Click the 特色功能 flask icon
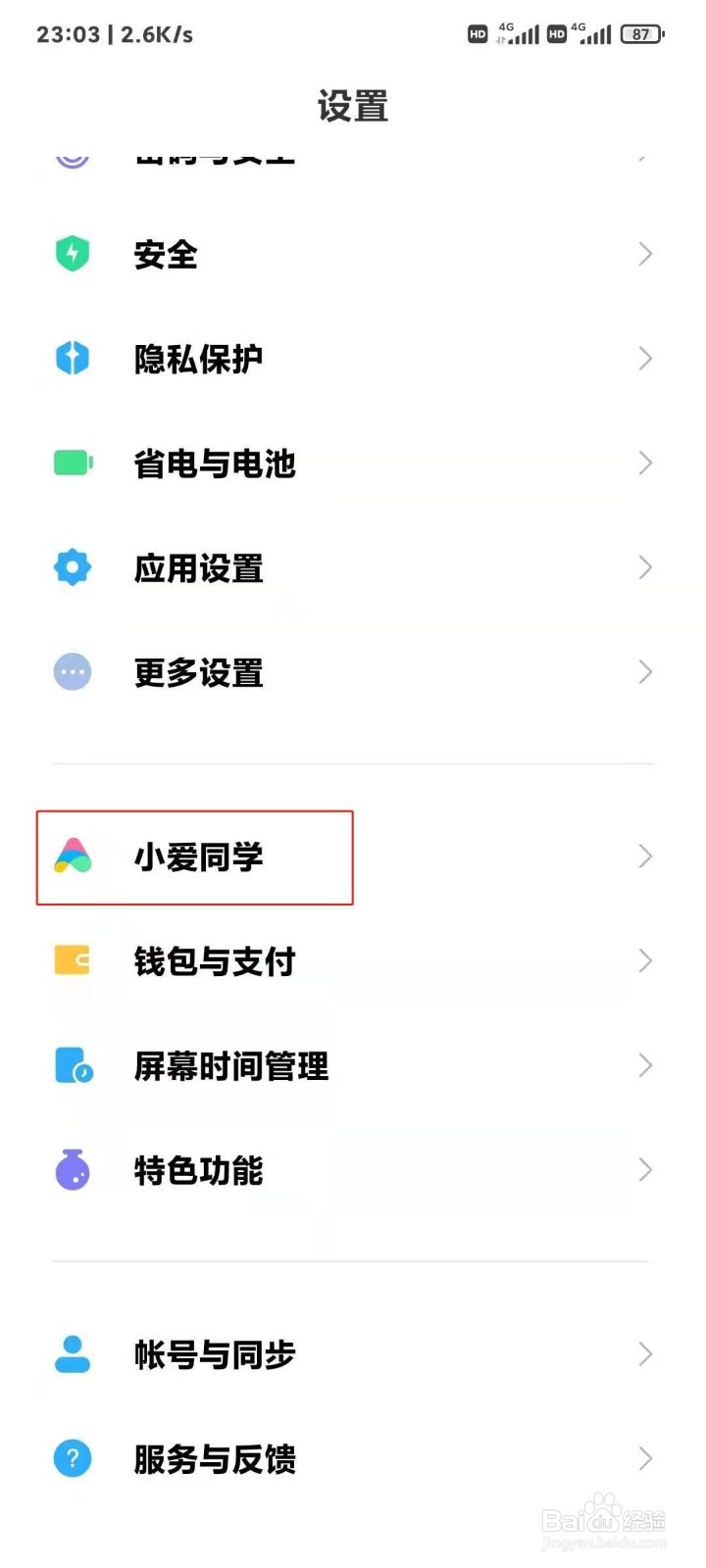 (72, 1169)
